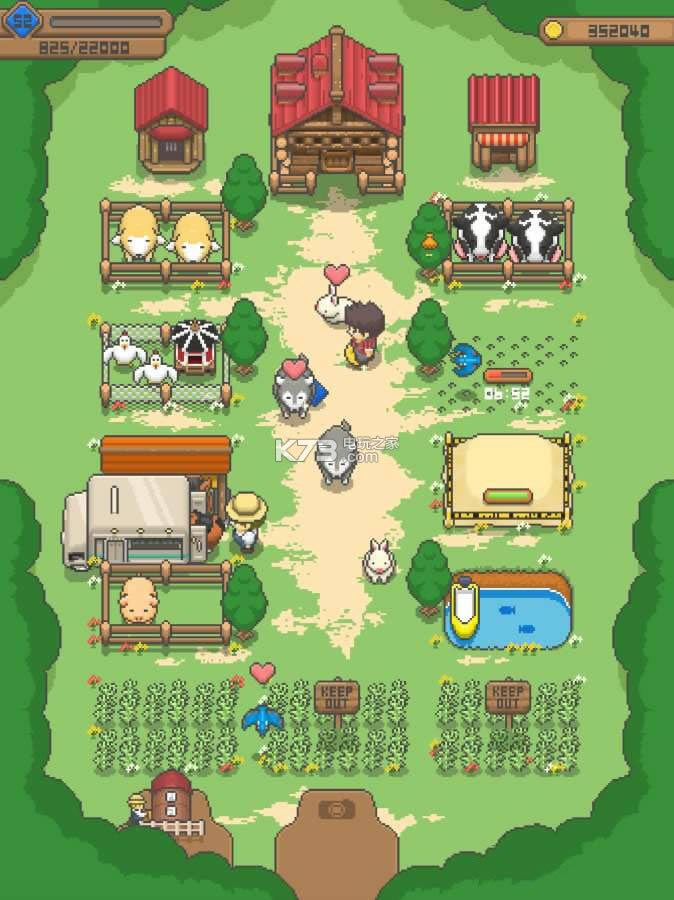The width and height of the screenshot is (674, 900).
Task: Select the pig pen
Action: pos(165,604)
